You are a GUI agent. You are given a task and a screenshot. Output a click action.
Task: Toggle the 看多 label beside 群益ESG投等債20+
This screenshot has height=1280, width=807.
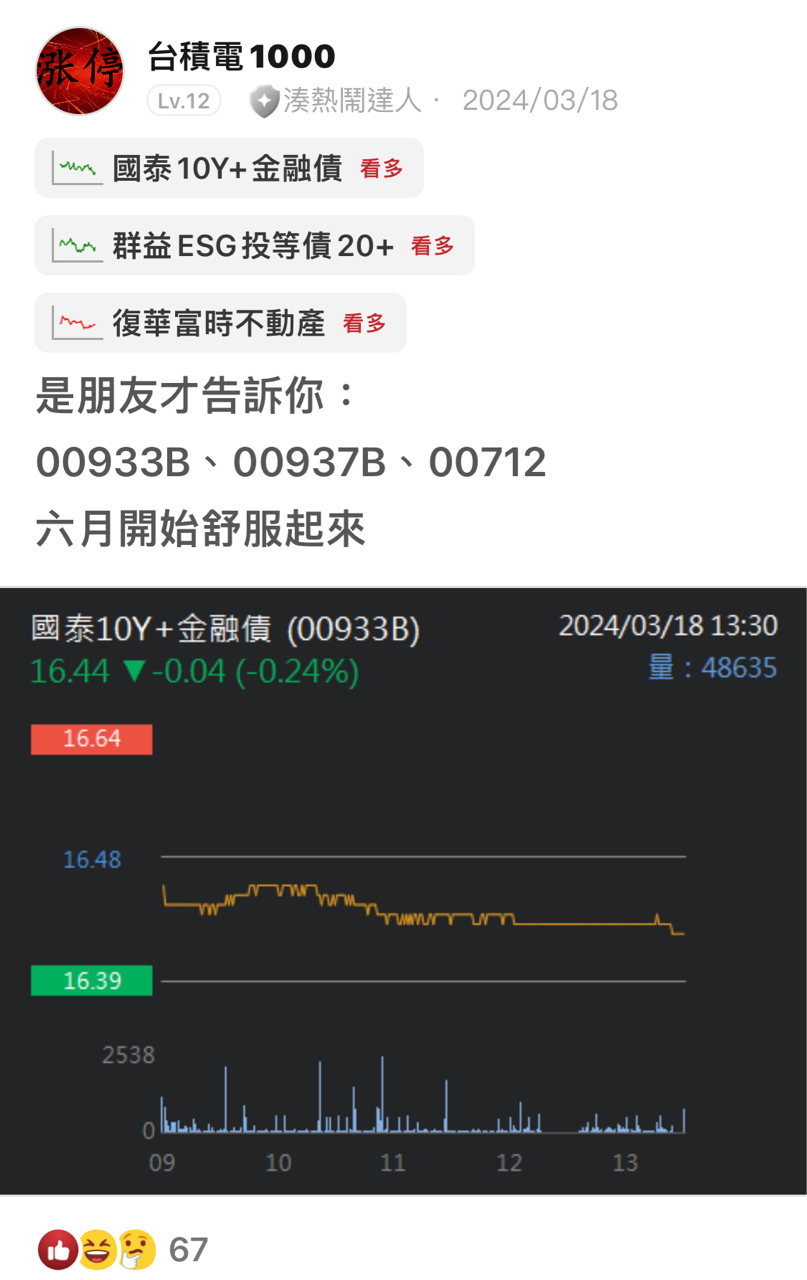click(x=432, y=245)
